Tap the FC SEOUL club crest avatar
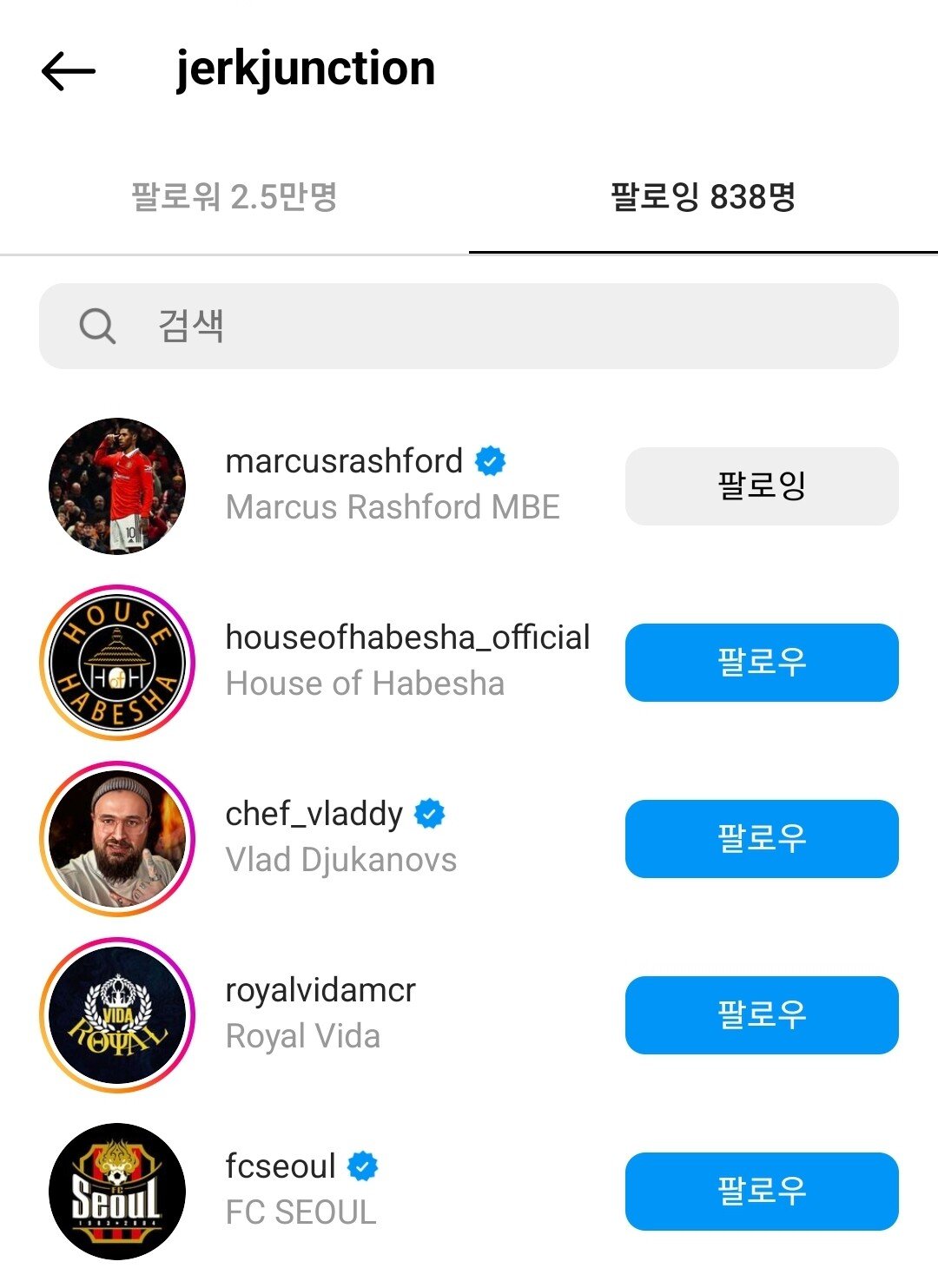This screenshot has width=938, height=1288. pos(117,1192)
